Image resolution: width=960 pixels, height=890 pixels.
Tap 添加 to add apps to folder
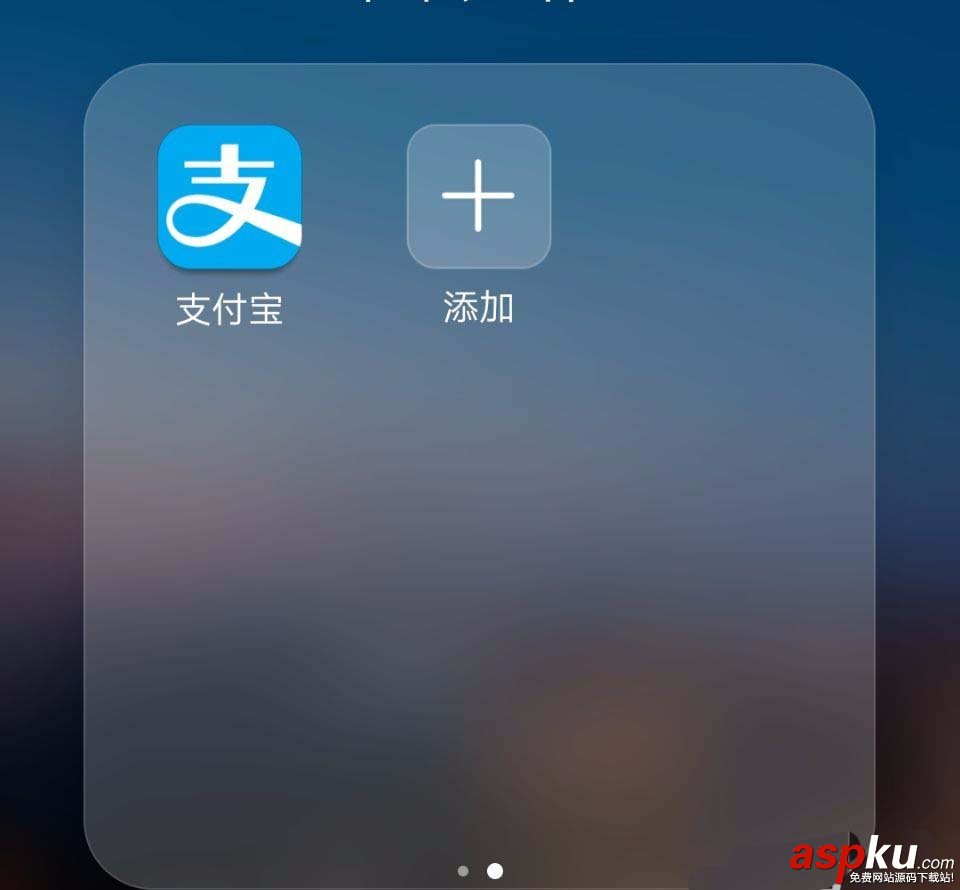pyautogui.click(x=478, y=197)
